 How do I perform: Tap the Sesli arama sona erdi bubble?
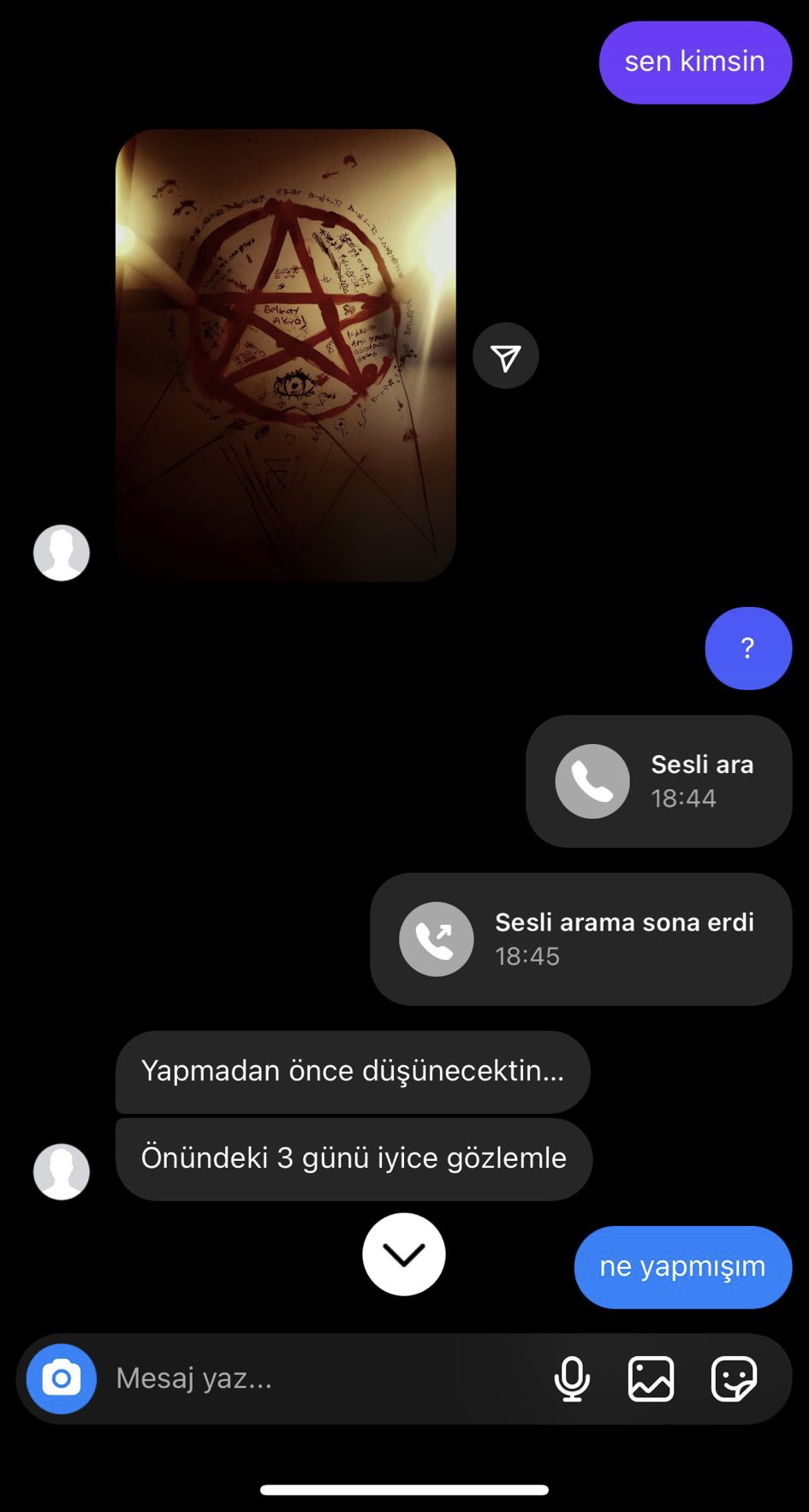(x=580, y=938)
